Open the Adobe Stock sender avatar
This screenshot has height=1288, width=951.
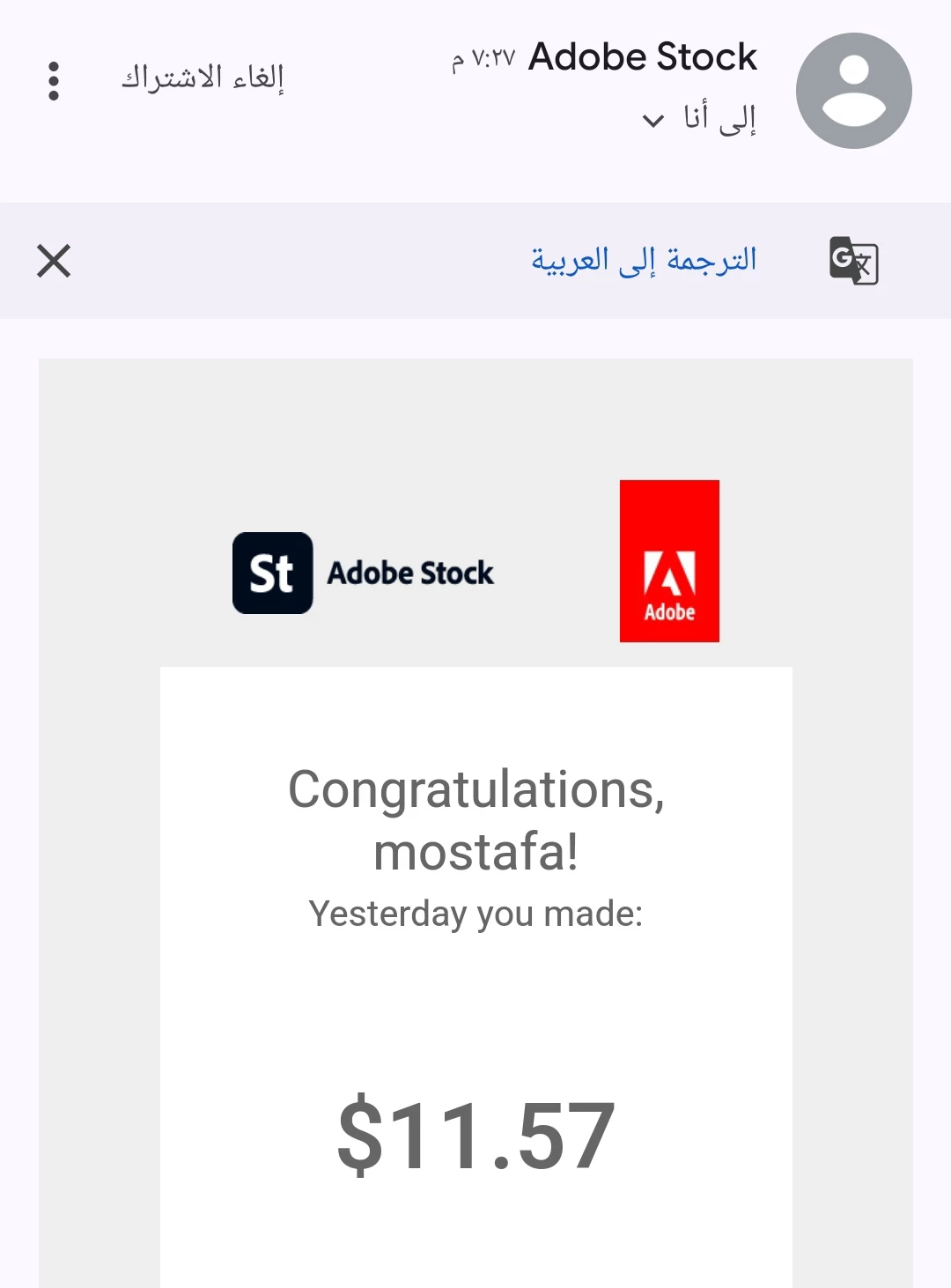(x=853, y=91)
